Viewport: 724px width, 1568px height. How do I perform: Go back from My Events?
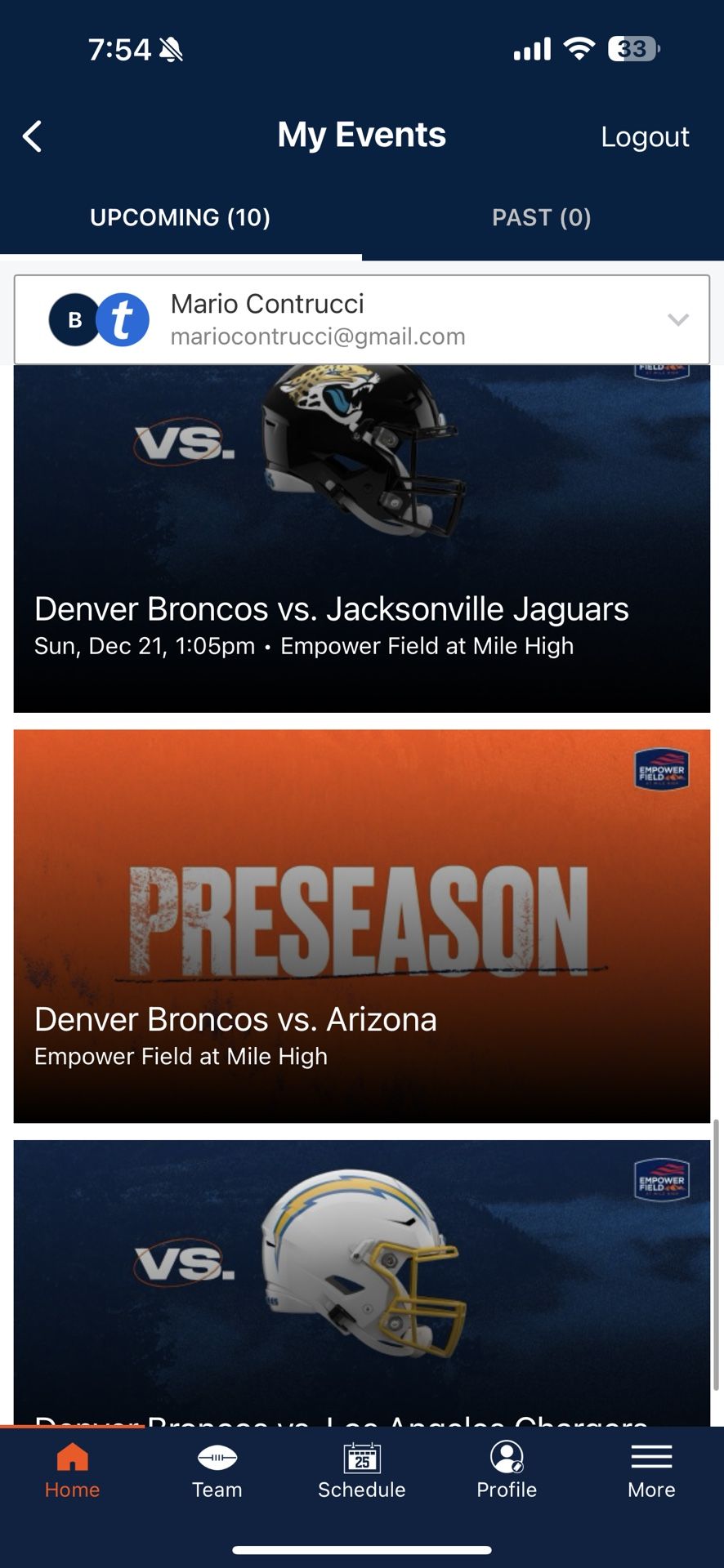pyautogui.click(x=33, y=136)
